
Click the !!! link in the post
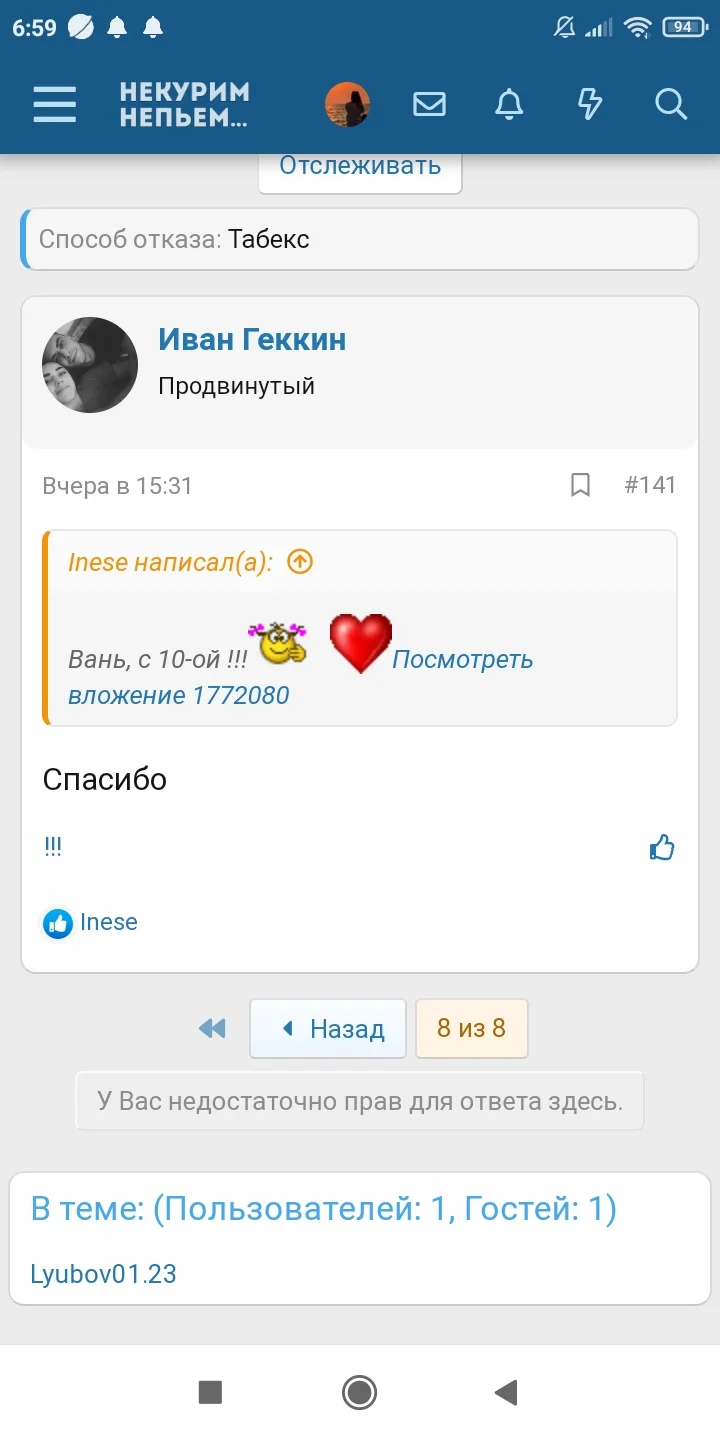click(x=53, y=845)
